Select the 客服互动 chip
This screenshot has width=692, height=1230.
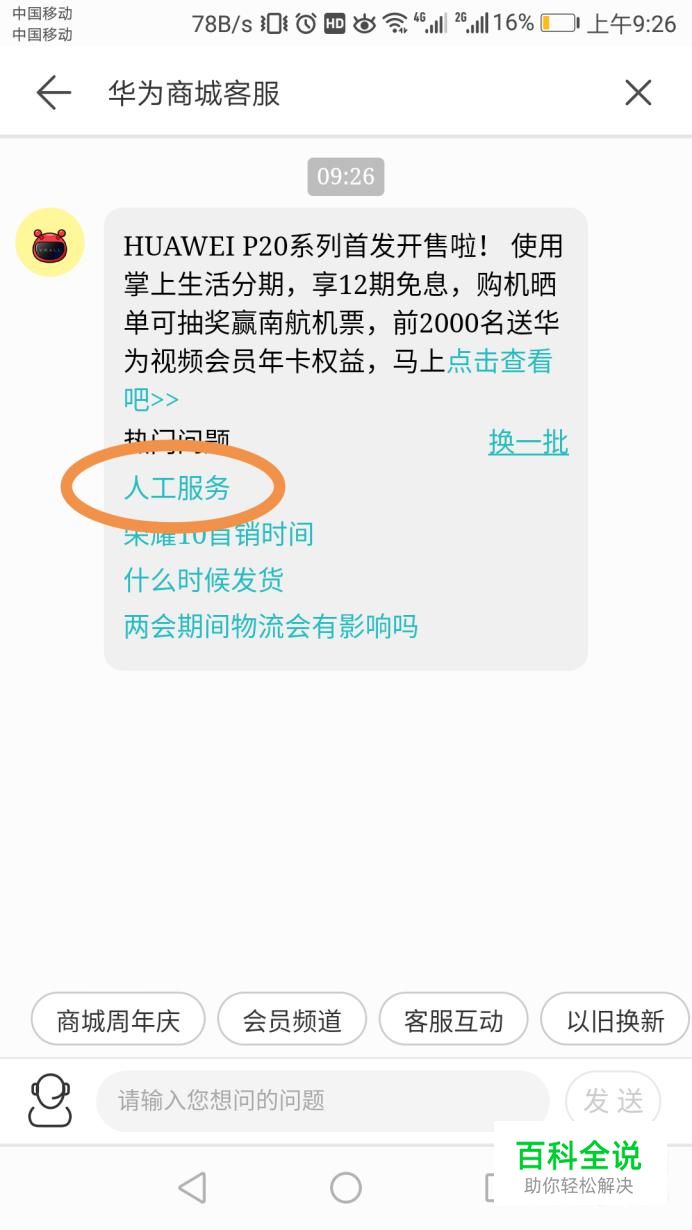tap(453, 1020)
